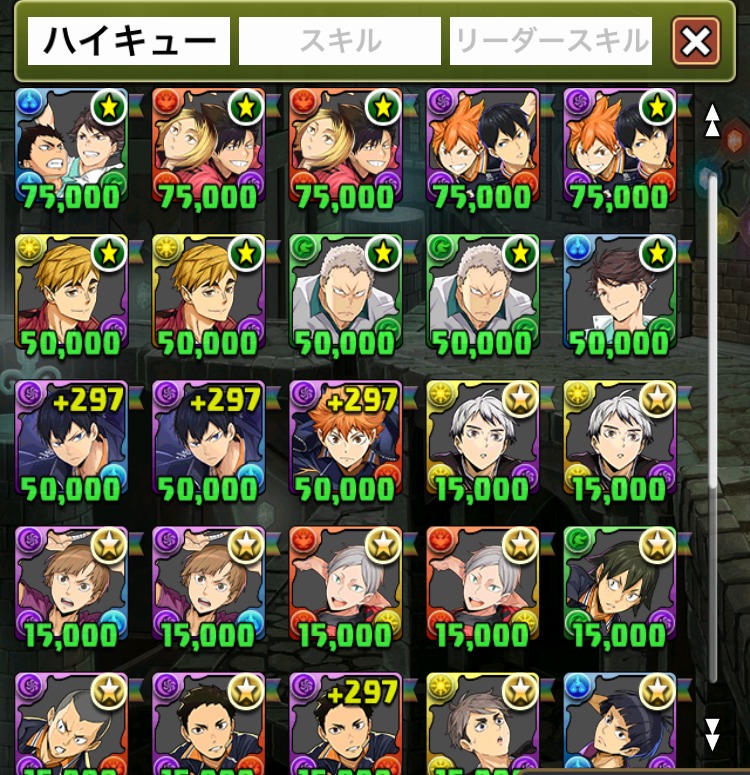Screen dimensions: 750x775
Task: Open the blue 75,000 duo card
Action: 71,148
